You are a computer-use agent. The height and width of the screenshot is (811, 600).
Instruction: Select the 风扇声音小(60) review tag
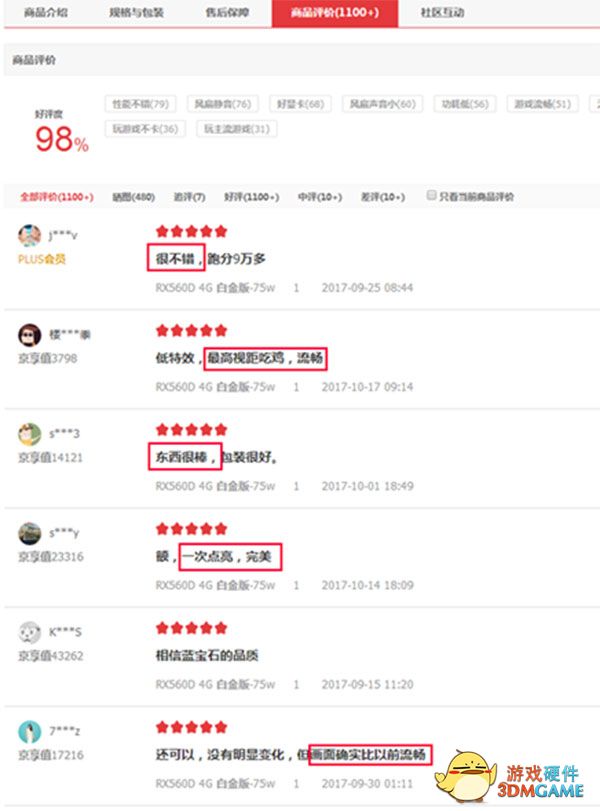click(x=381, y=104)
